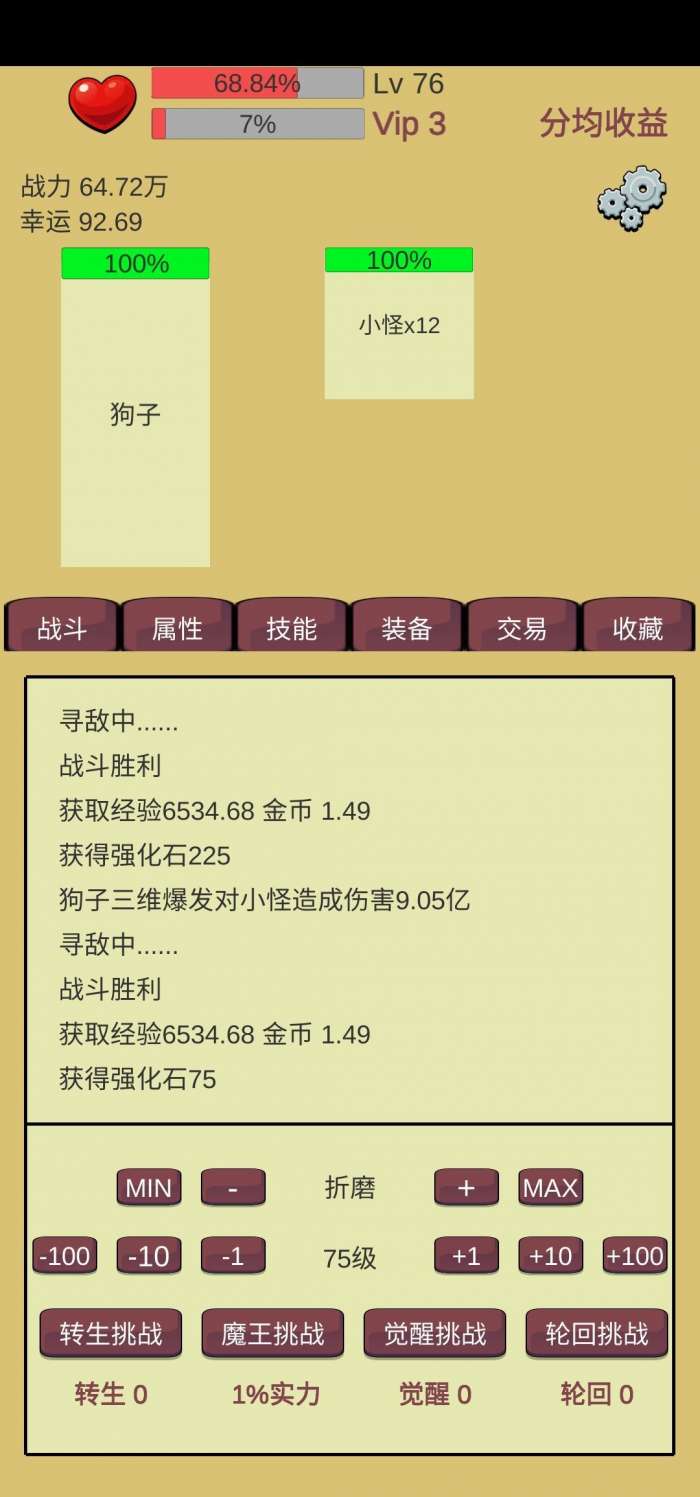Open the 属性 tab
This screenshot has height=1497, width=700.
(x=177, y=627)
